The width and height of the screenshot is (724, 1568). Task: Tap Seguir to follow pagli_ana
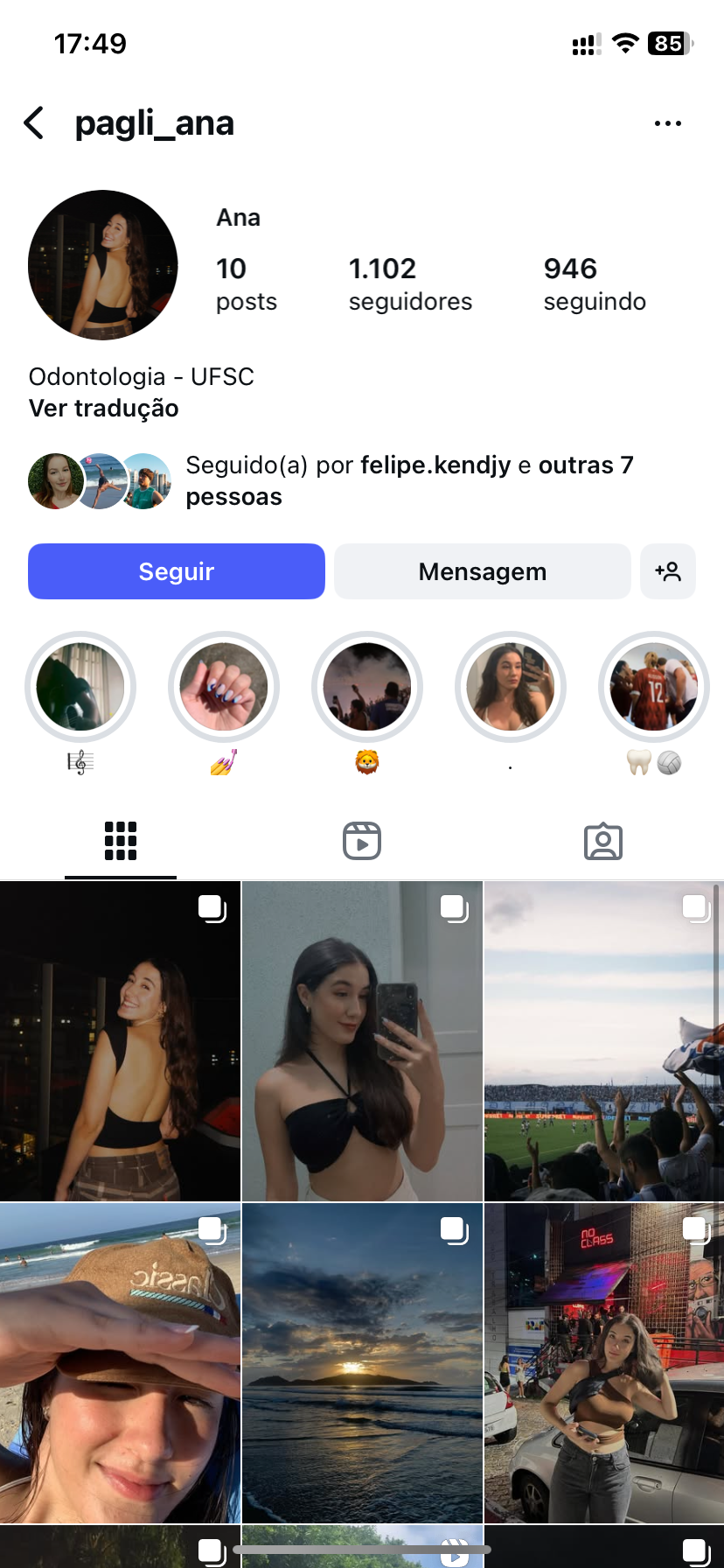[x=177, y=571]
